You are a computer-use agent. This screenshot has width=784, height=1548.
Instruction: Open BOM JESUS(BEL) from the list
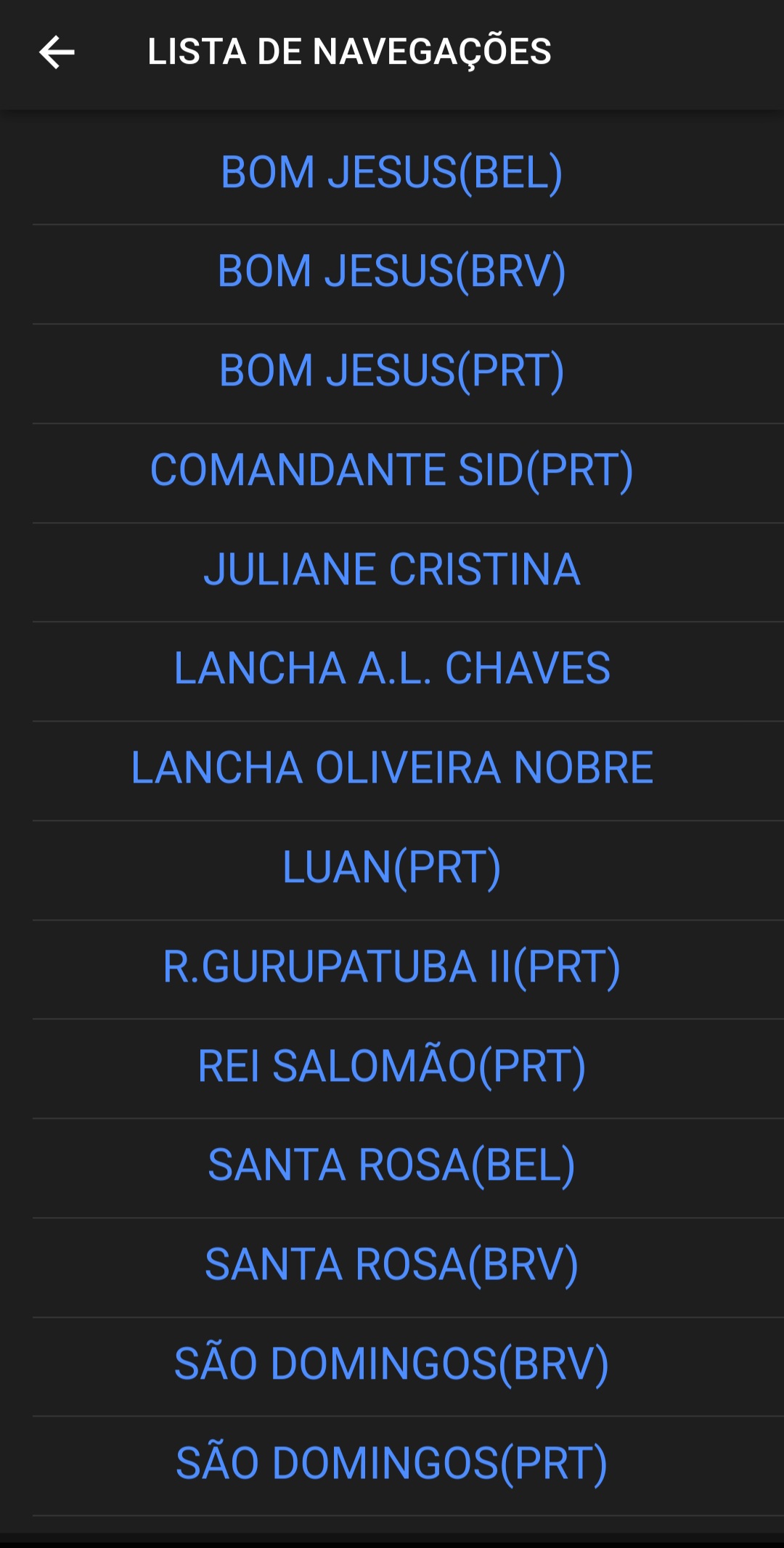coord(392,172)
